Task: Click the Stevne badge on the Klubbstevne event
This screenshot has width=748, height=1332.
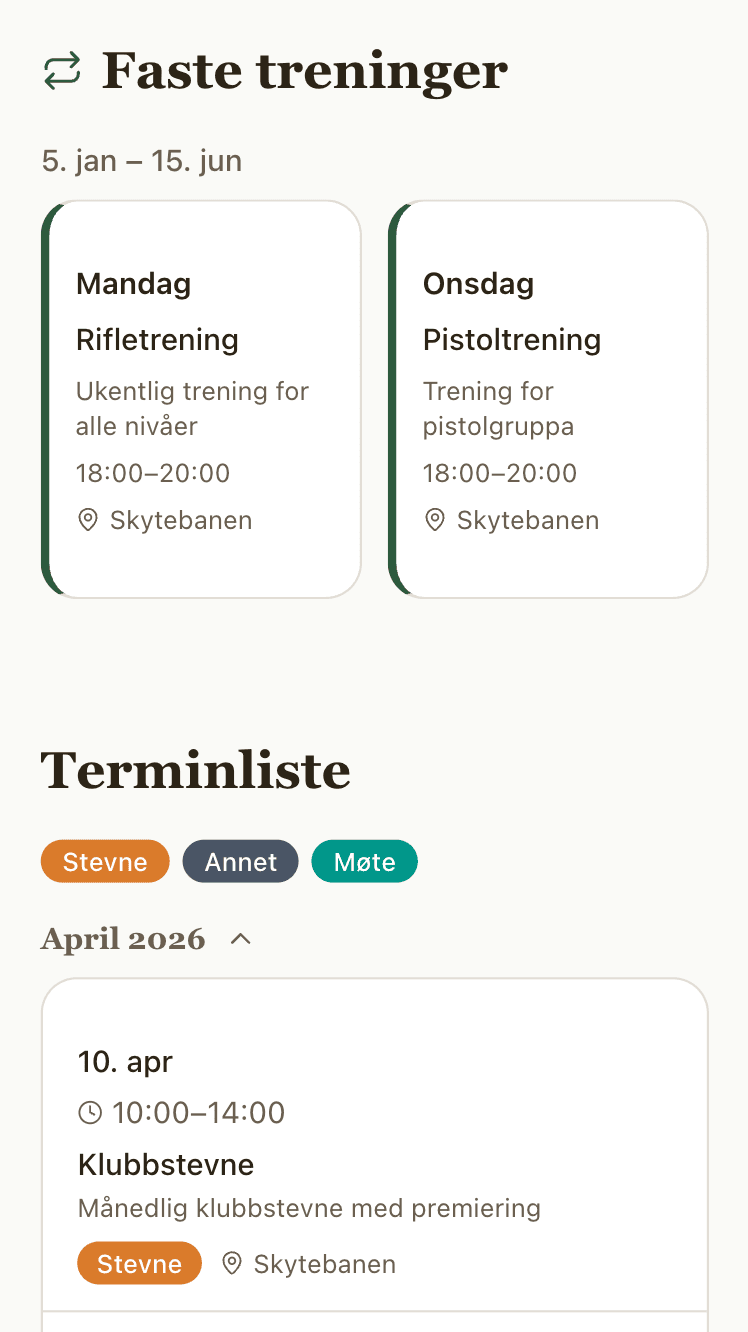Action: coord(139,1263)
